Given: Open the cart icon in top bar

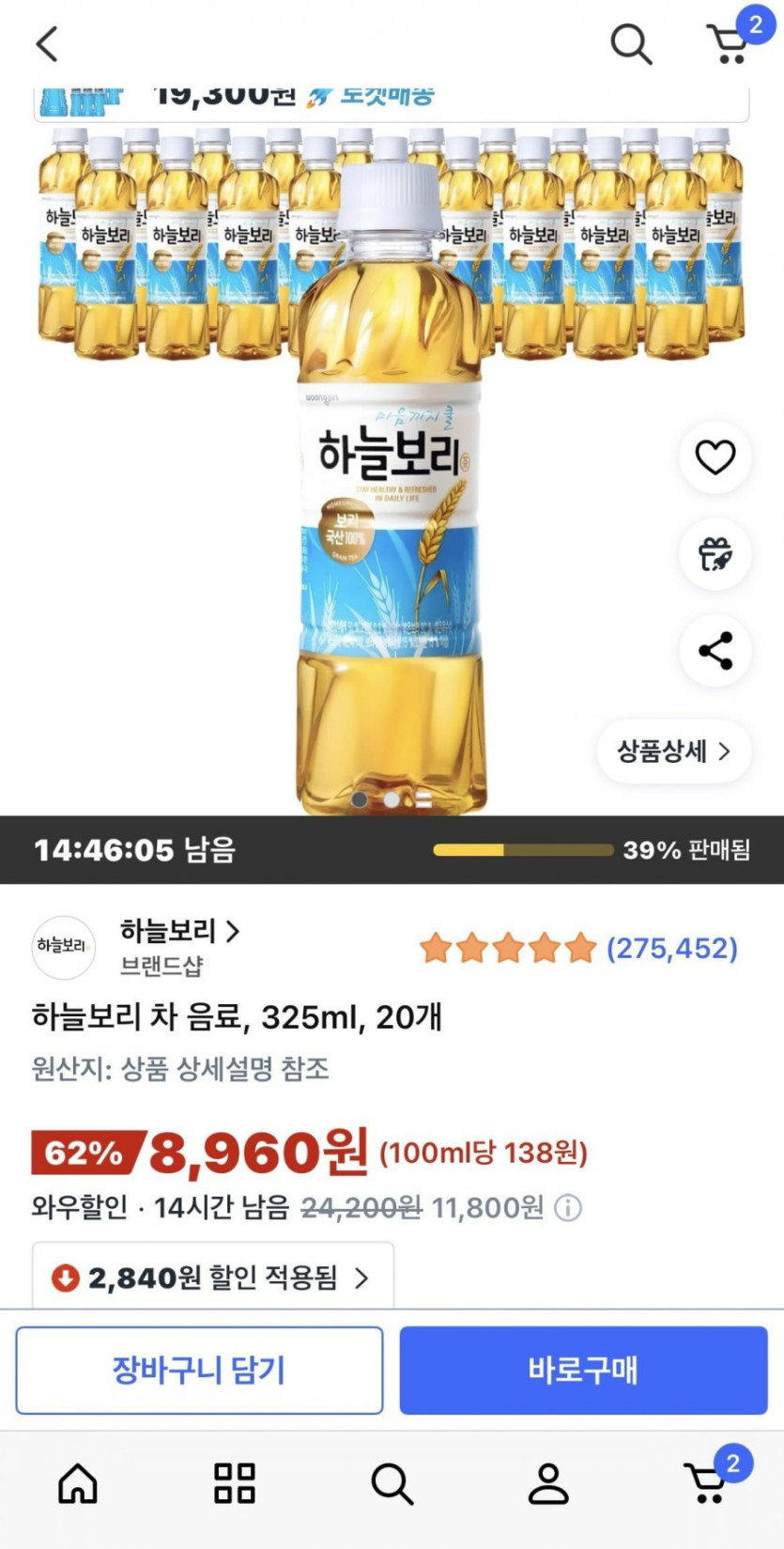Looking at the screenshot, I should pos(729,44).
